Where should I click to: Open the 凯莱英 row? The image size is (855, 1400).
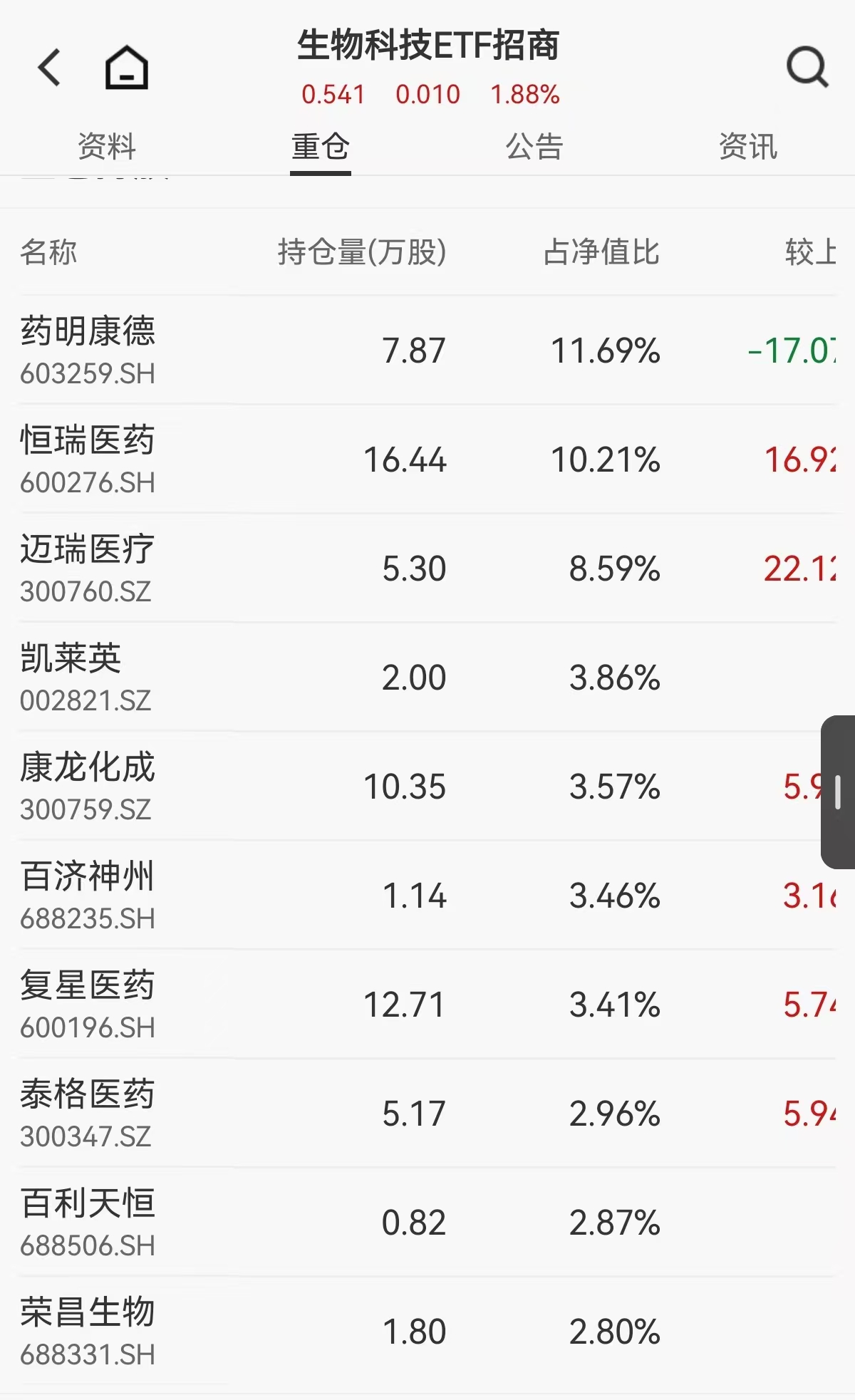[427, 678]
